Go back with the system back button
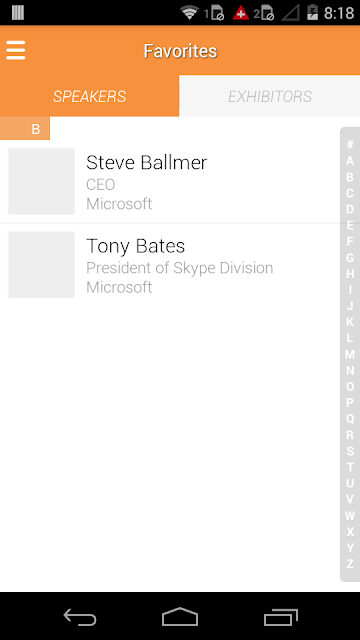Screen dimensions: 360x640 (x=80, y=617)
